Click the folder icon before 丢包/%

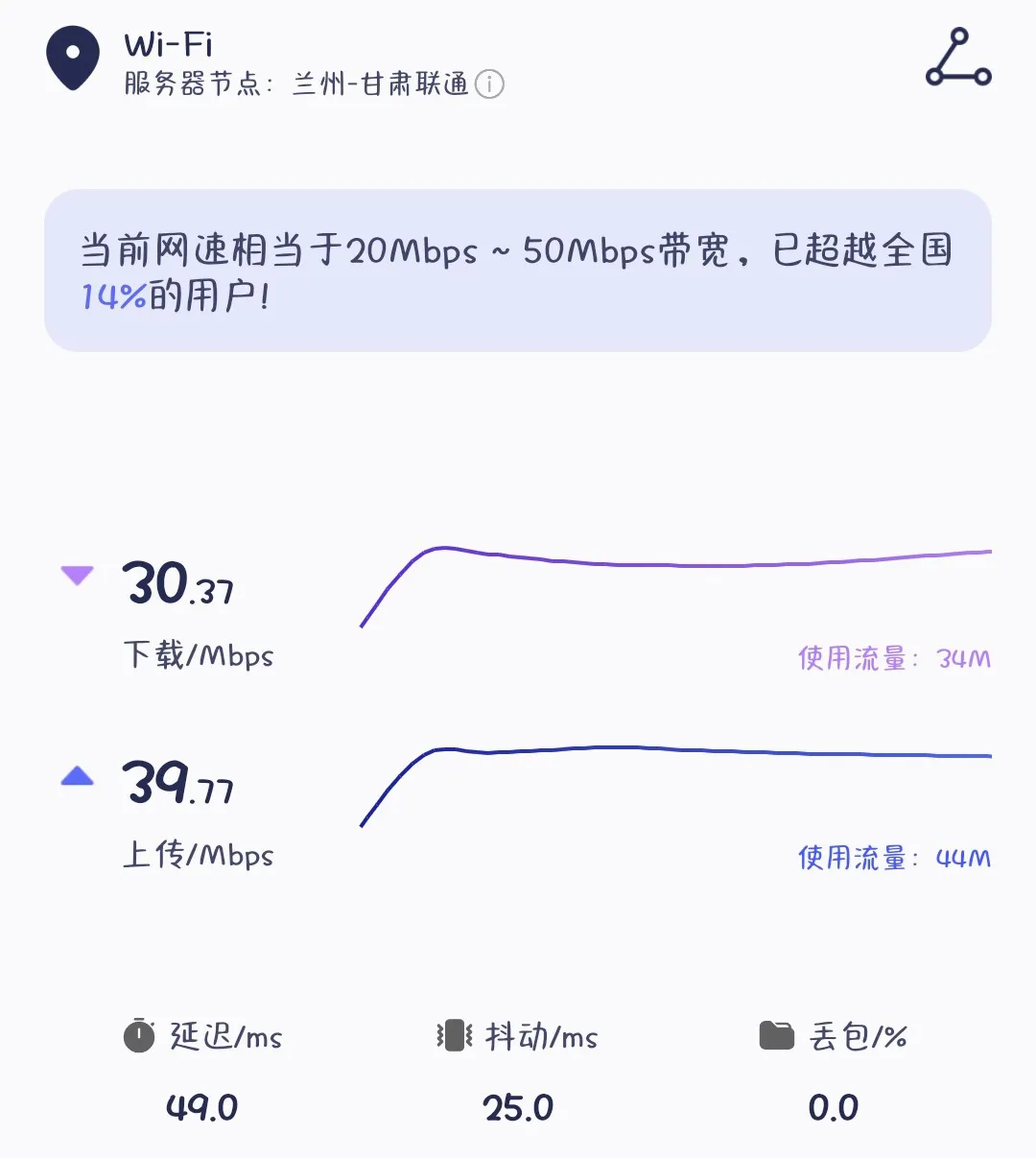tap(777, 1036)
